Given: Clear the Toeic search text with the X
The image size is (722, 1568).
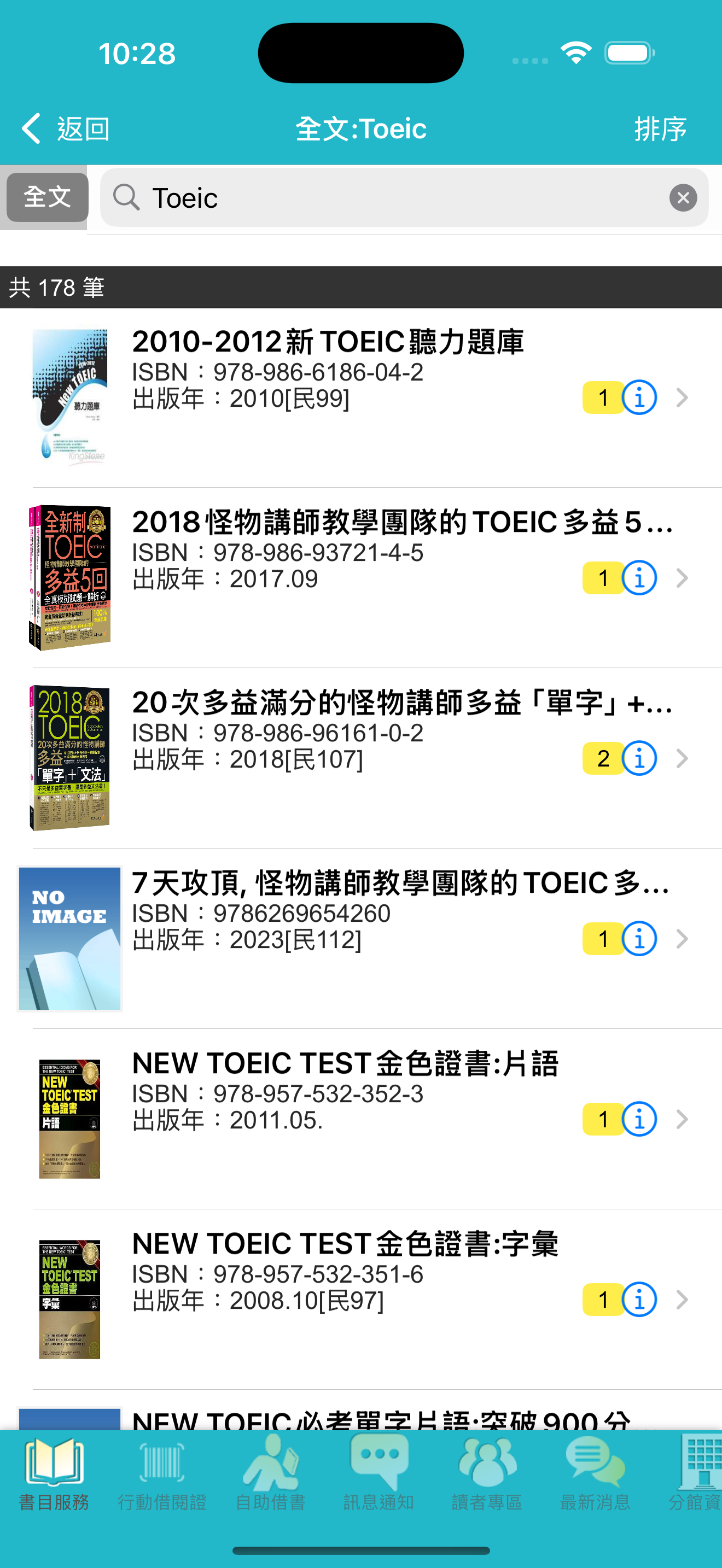Looking at the screenshot, I should click(x=683, y=197).
